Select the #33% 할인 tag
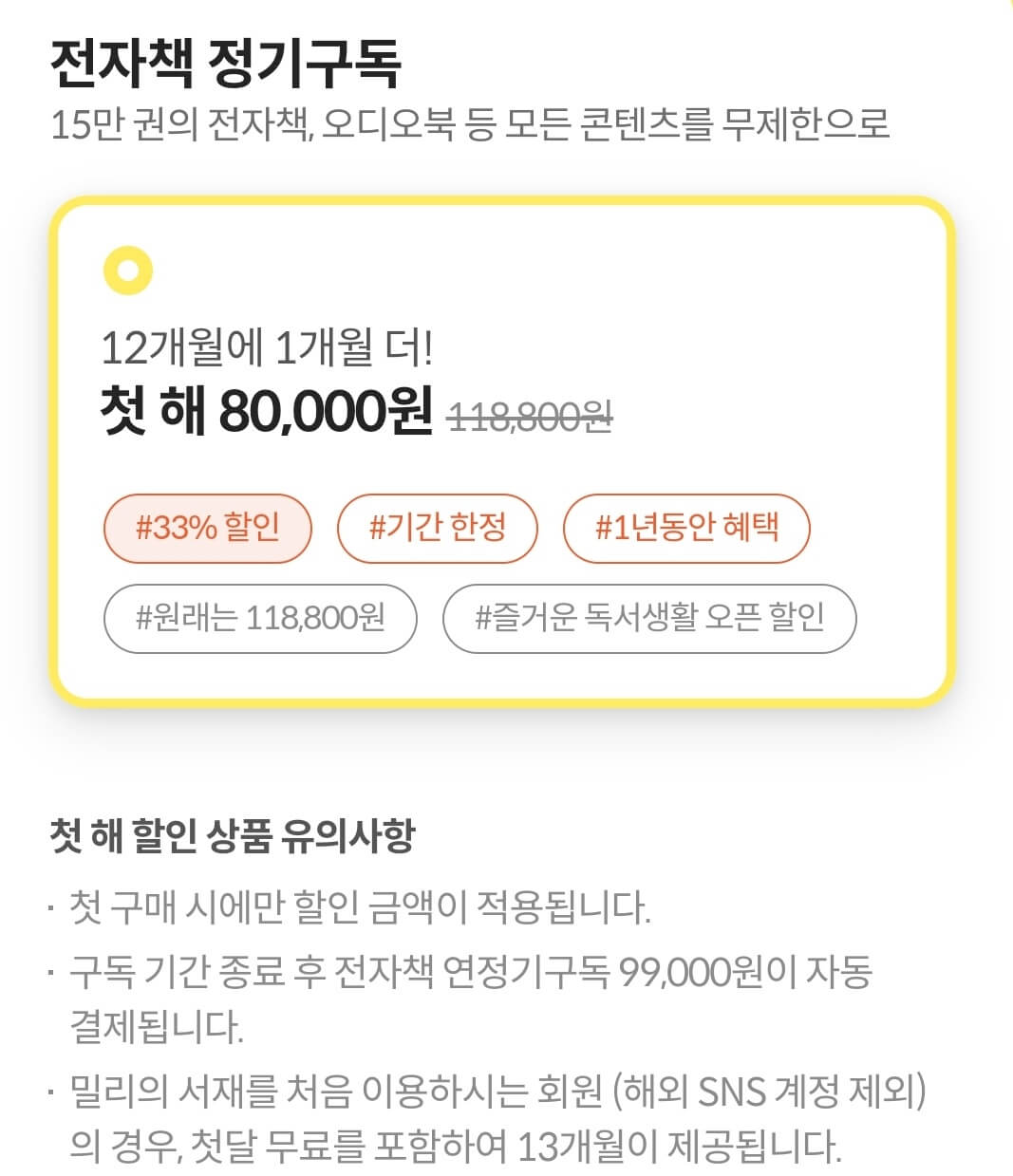Viewport: 1013px width, 1176px height. [x=208, y=529]
